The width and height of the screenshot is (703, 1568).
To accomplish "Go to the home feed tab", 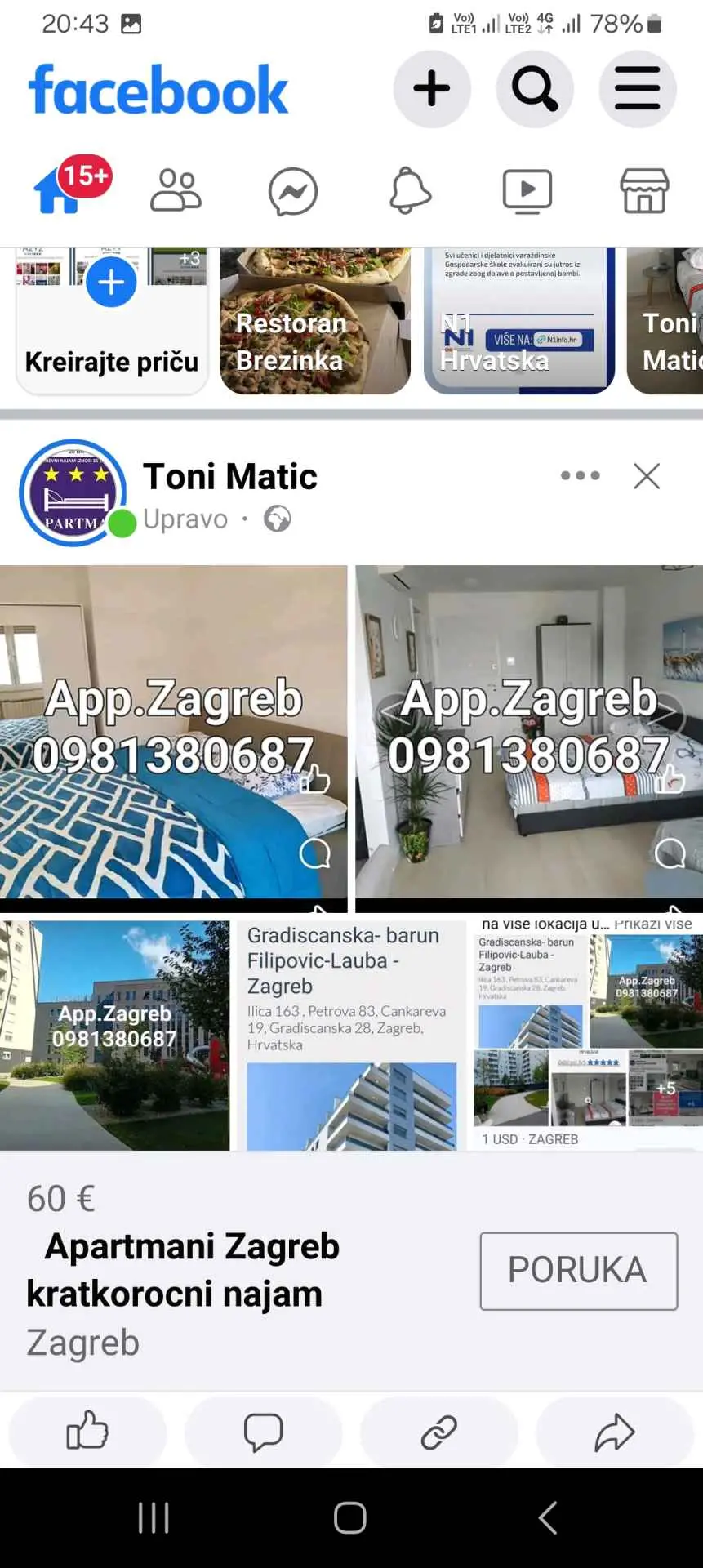I will [x=59, y=191].
